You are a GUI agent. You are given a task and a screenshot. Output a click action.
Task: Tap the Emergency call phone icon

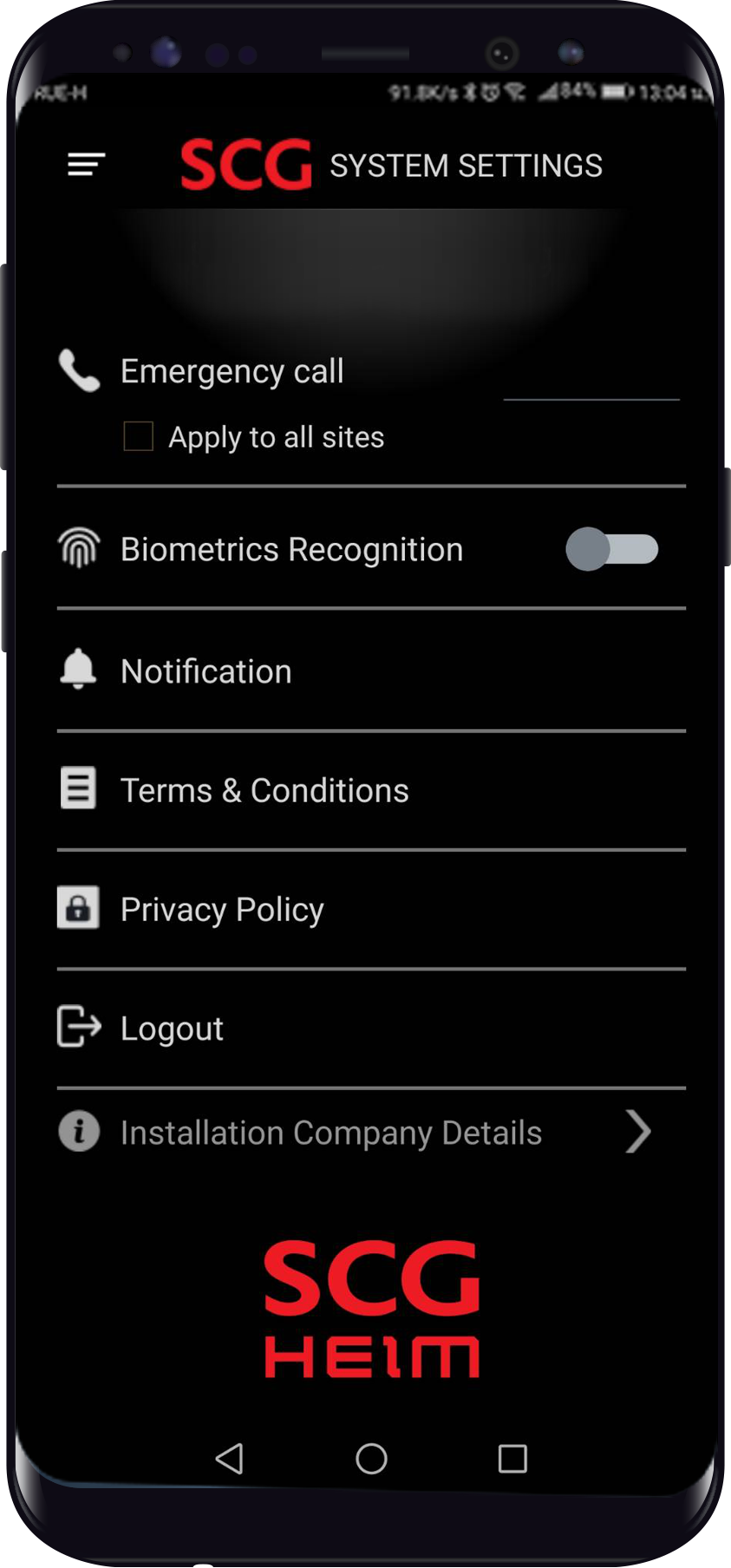[78, 371]
